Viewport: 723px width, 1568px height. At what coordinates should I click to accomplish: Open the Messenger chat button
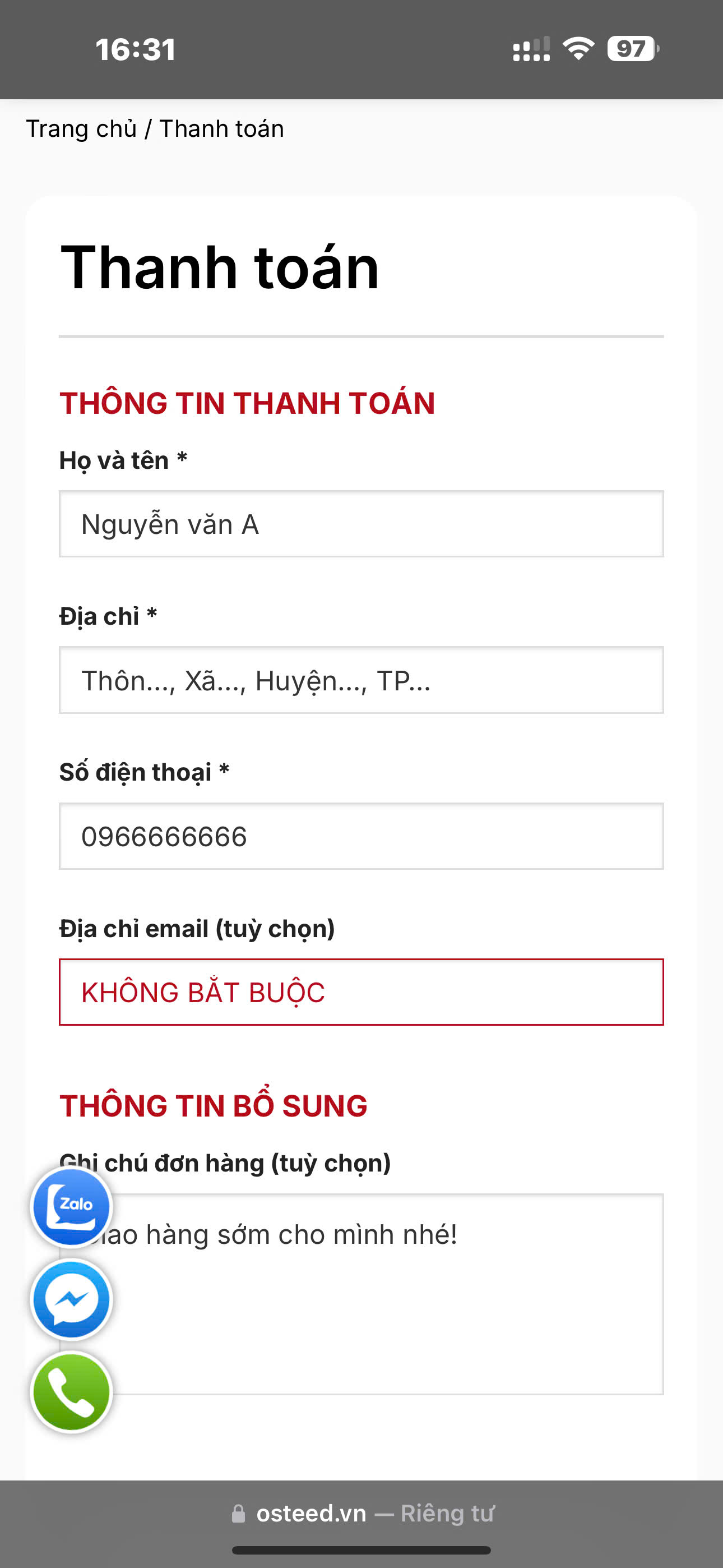72,1299
